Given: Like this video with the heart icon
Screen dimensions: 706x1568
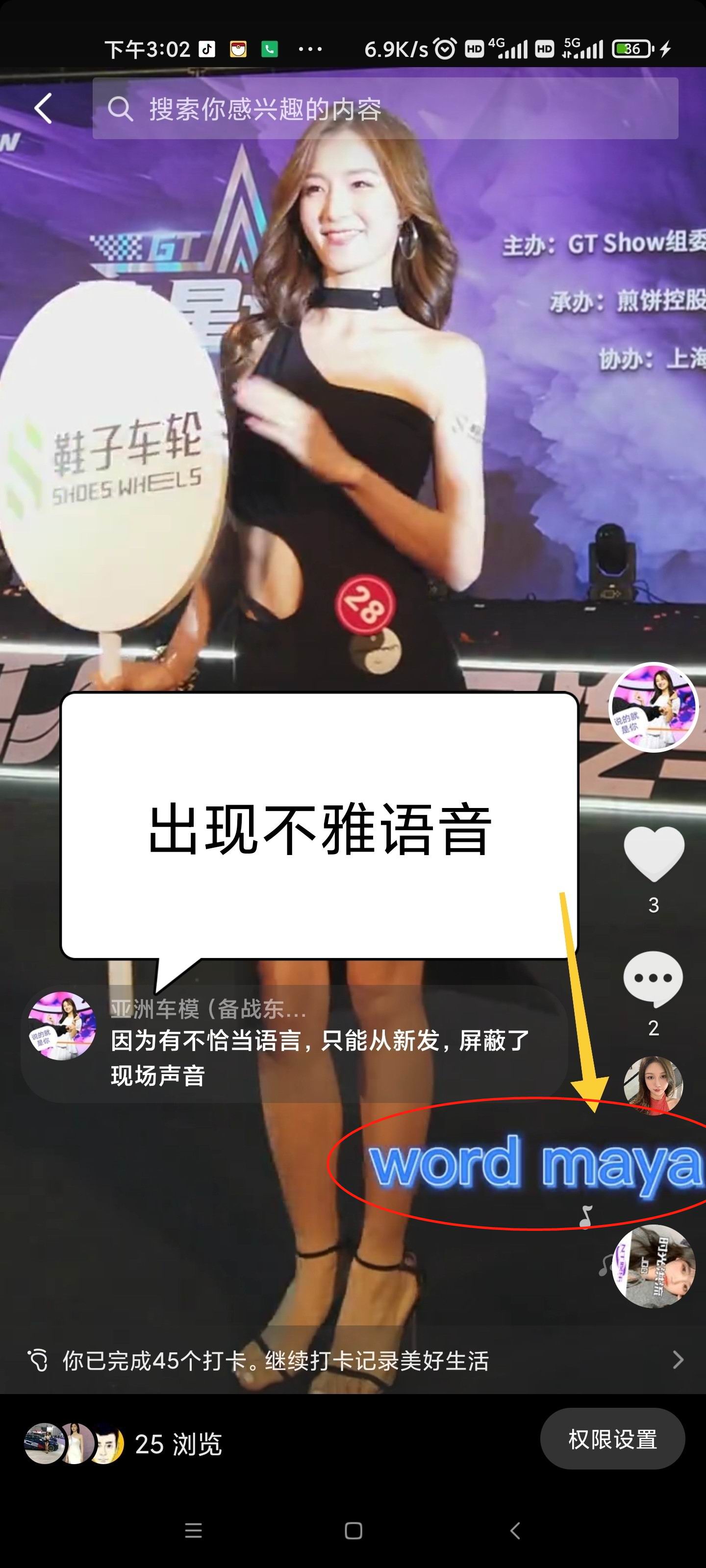Looking at the screenshot, I should (x=654, y=854).
